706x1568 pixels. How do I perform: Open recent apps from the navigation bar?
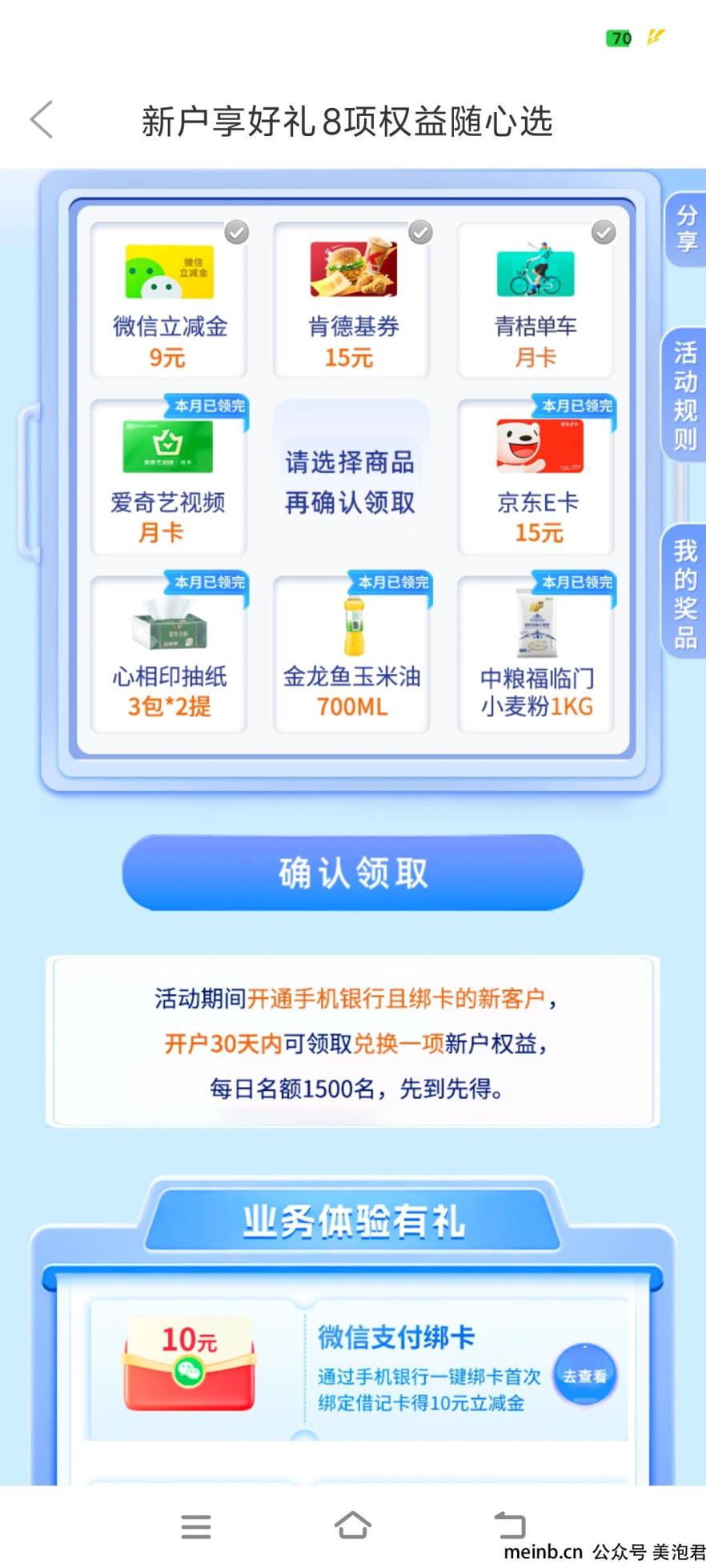[x=196, y=1526]
